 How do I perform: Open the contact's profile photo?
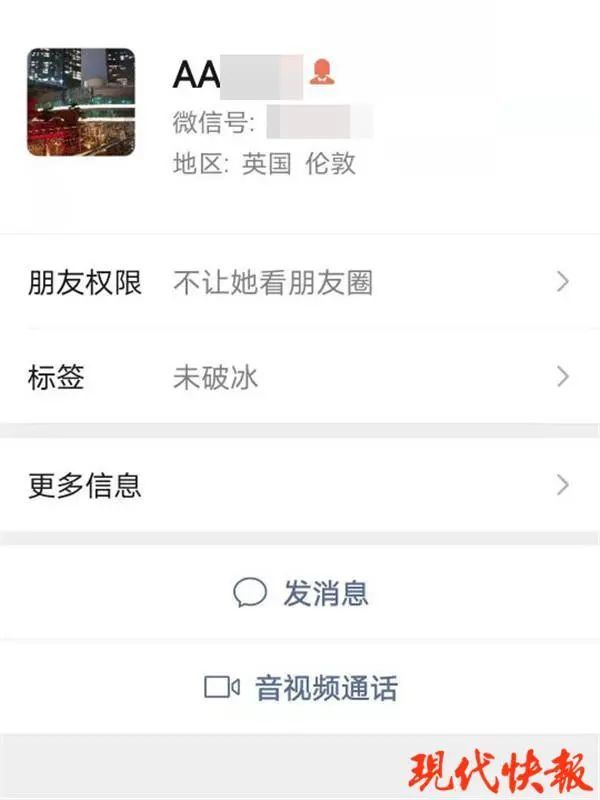[81, 101]
